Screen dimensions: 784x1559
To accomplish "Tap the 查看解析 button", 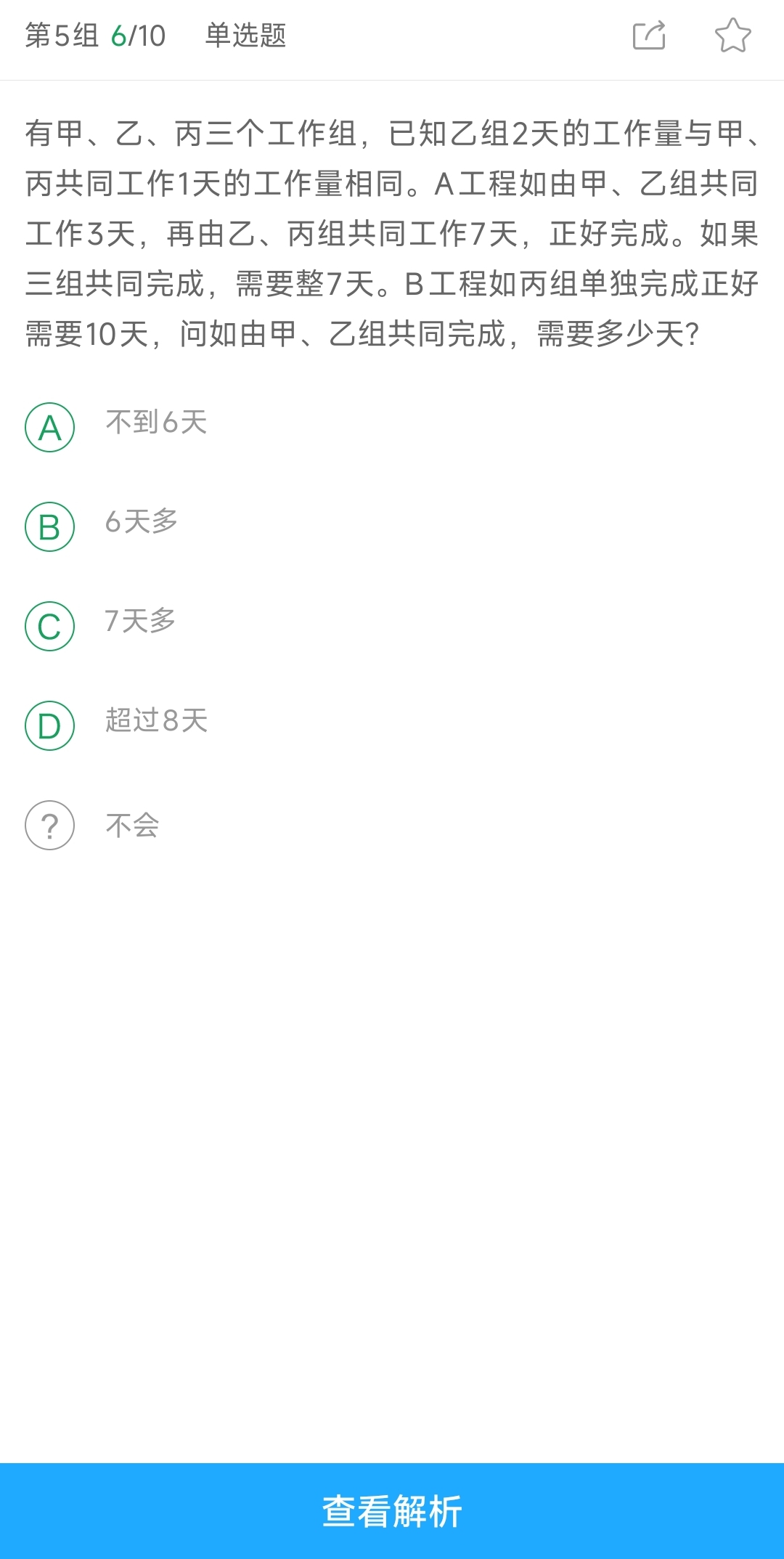I will (392, 1511).
